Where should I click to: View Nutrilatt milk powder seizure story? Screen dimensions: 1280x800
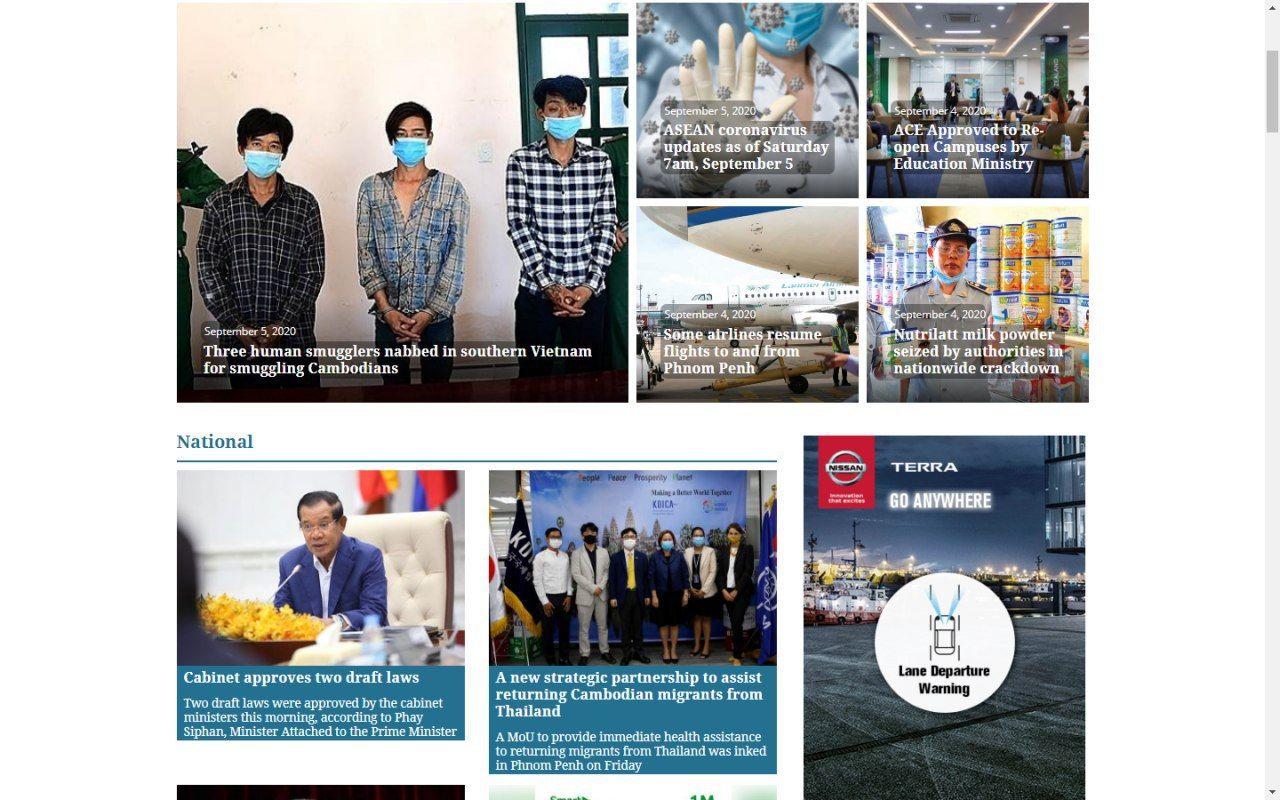click(x=977, y=351)
